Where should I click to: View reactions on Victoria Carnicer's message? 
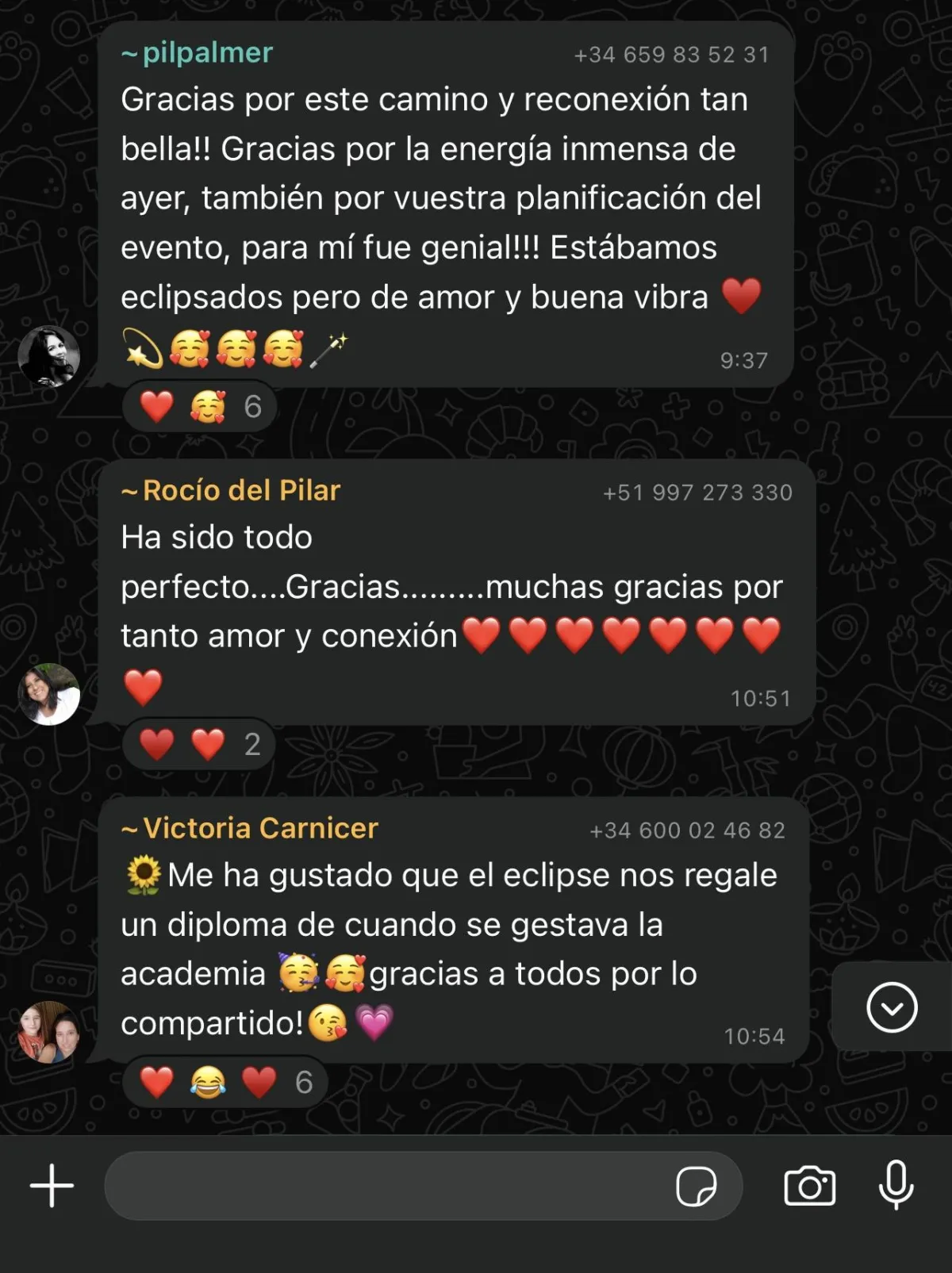coord(225,1082)
